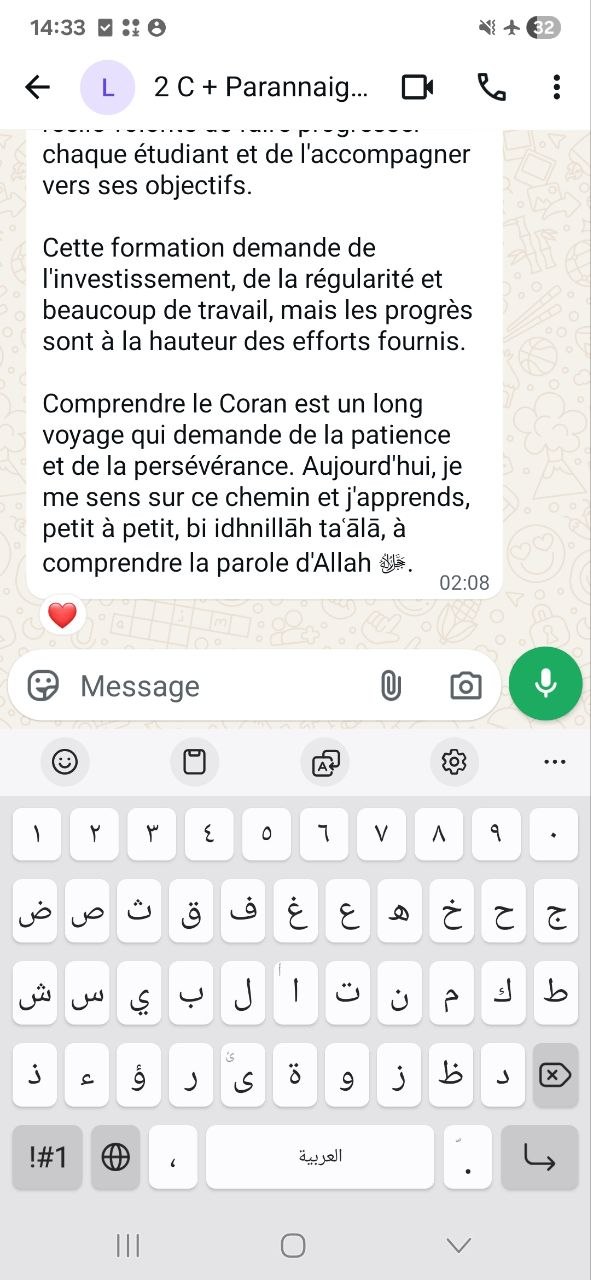Hide the keyboard with the down arrow
The width and height of the screenshot is (591, 1280).
459,1245
